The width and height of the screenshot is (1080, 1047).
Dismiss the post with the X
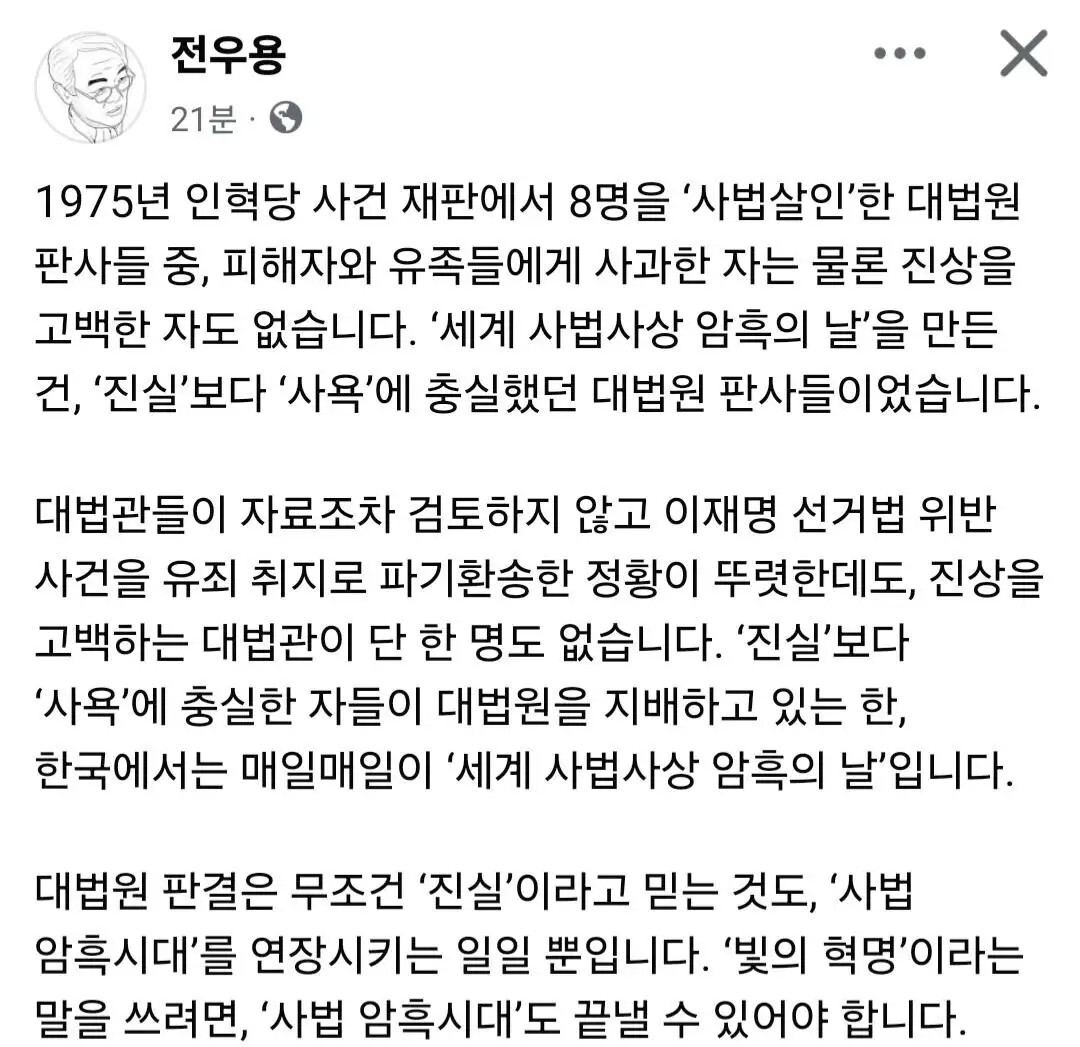coord(1023,54)
